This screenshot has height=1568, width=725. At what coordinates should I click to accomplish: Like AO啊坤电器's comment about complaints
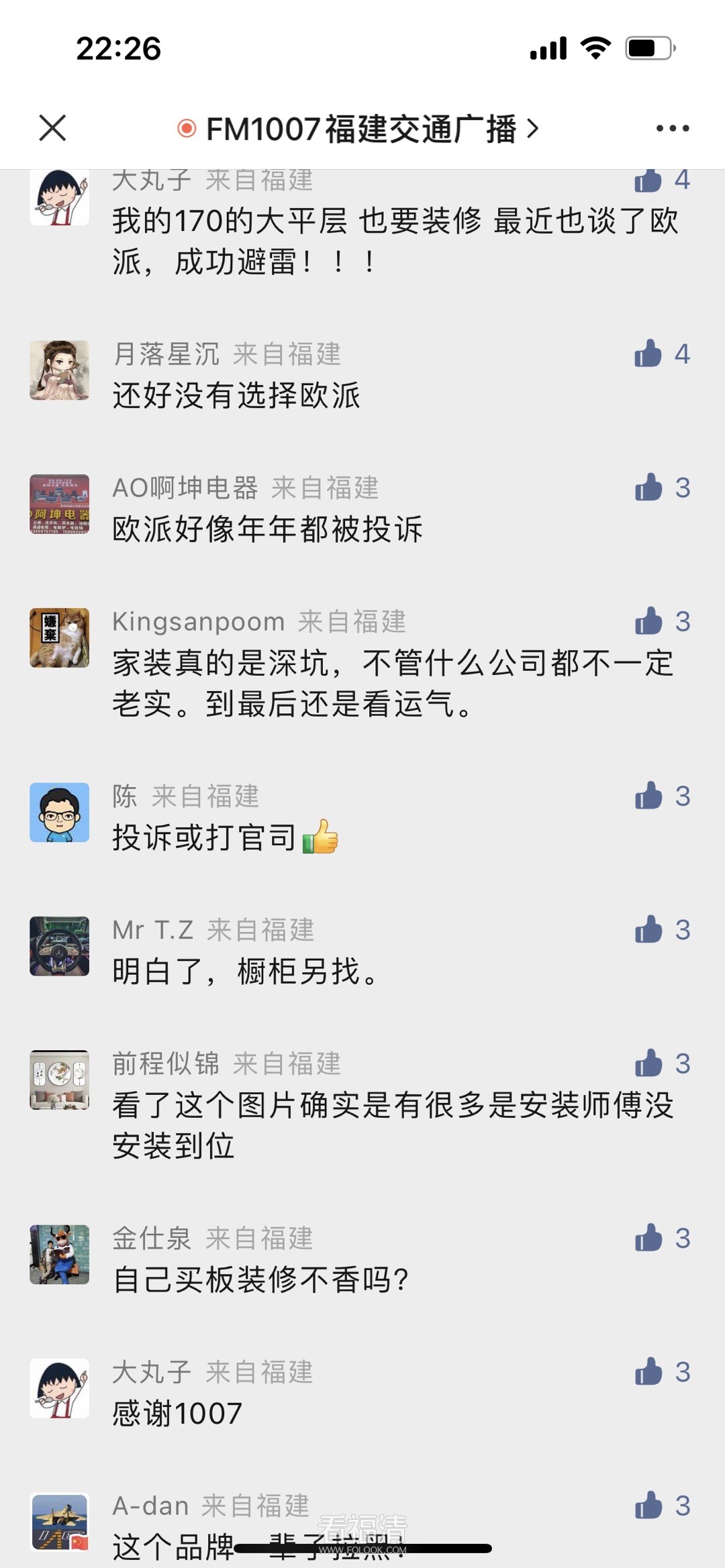648,488
